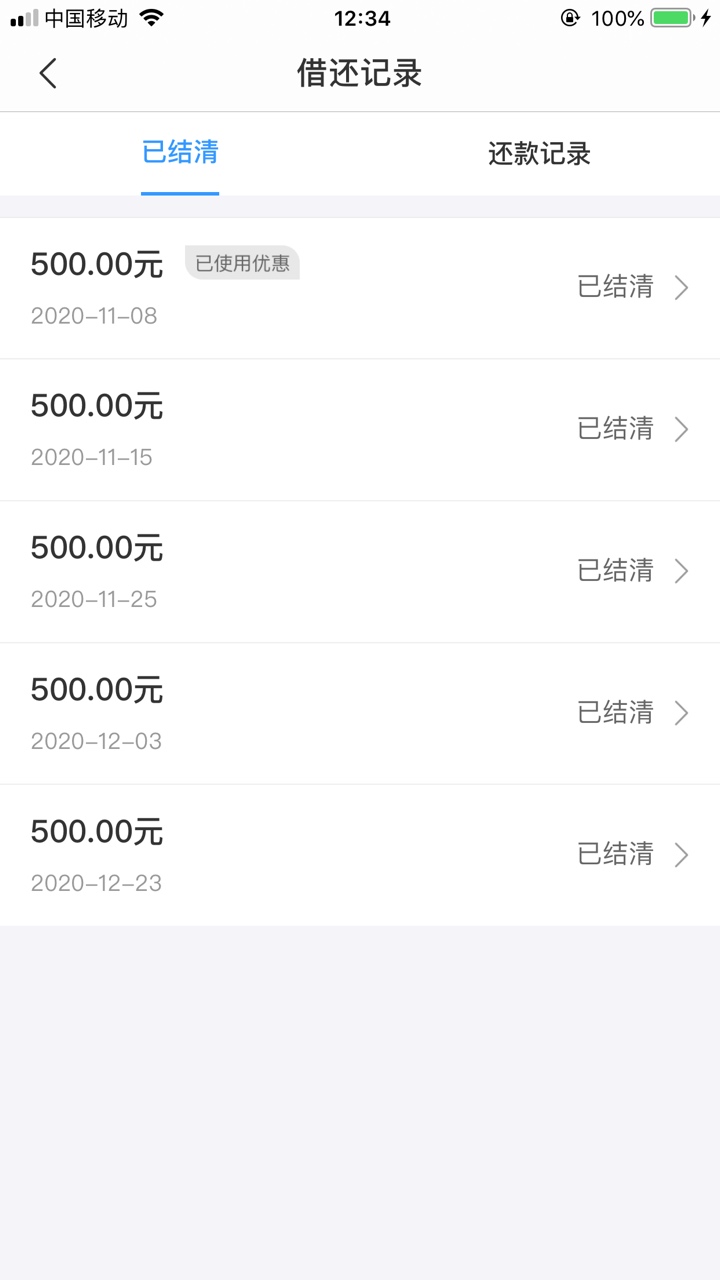The image size is (720, 1280).
Task: Open the 2020-12-03 settled loan
Action: (x=360, y=714)
